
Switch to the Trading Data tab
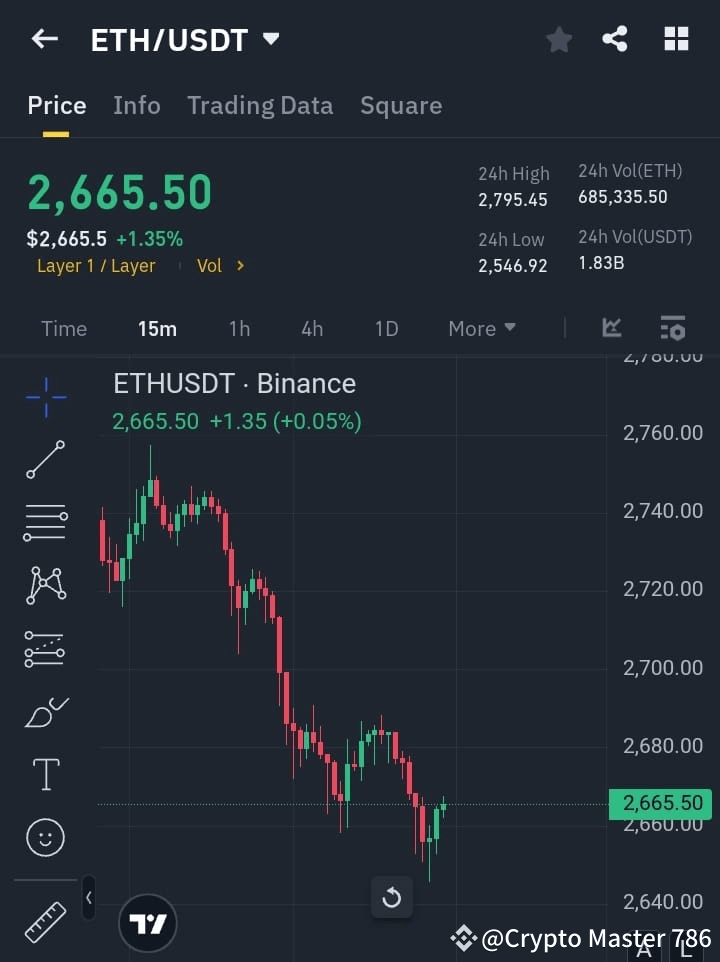click(x=260, y=105)
